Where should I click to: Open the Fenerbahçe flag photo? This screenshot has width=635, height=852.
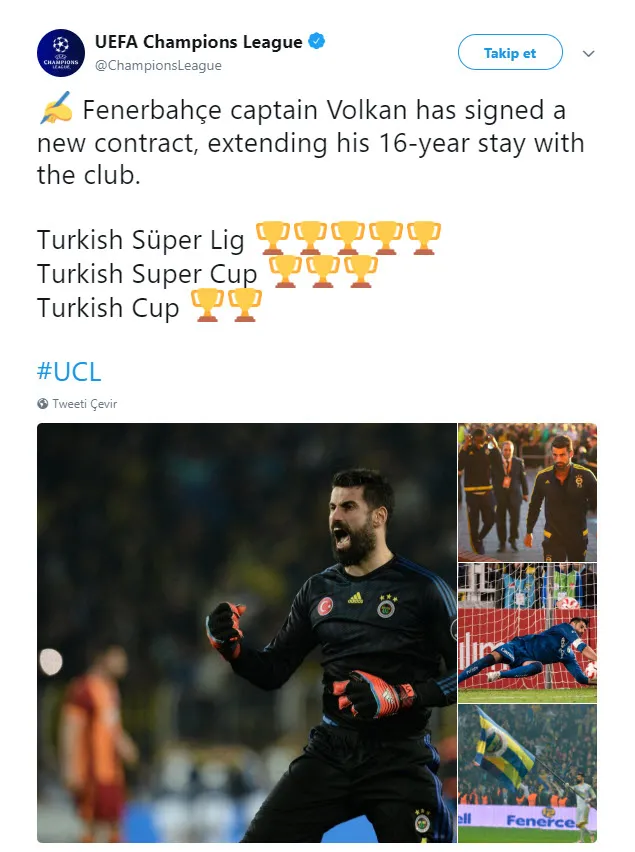tap(527, 773)
